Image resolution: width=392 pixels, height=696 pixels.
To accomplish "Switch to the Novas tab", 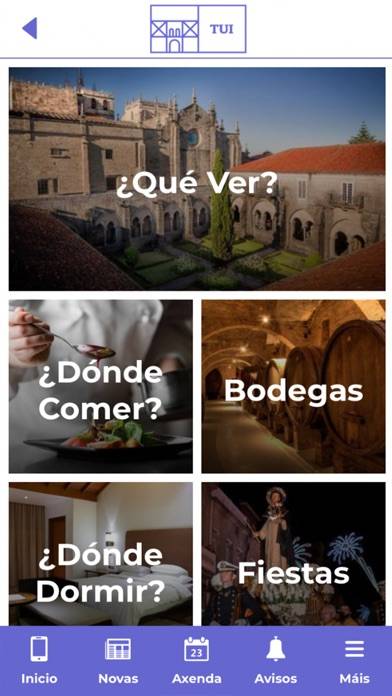I will (x=118, y=660).
